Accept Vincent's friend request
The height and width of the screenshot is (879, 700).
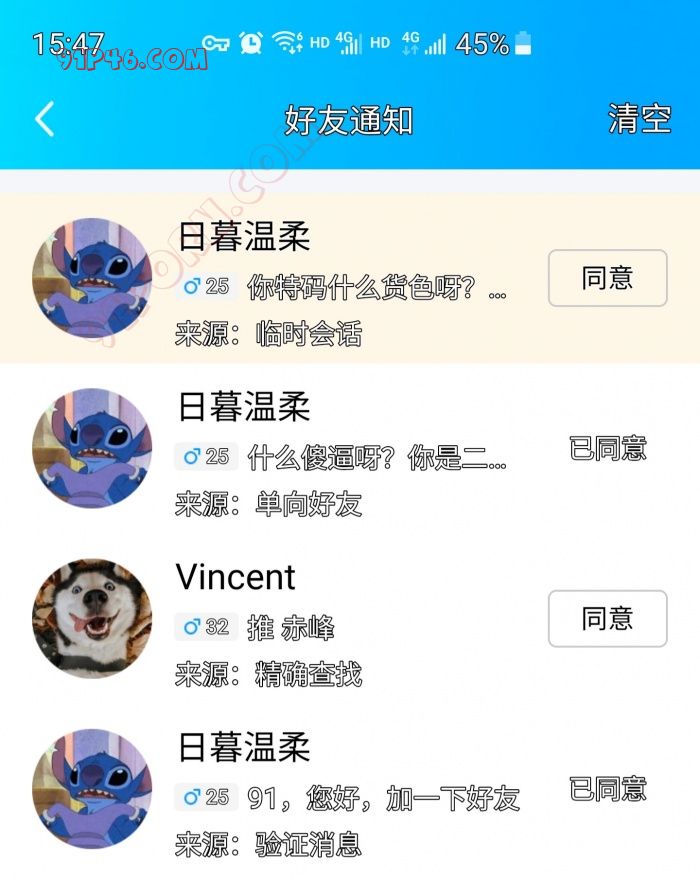tap(607, 618)
